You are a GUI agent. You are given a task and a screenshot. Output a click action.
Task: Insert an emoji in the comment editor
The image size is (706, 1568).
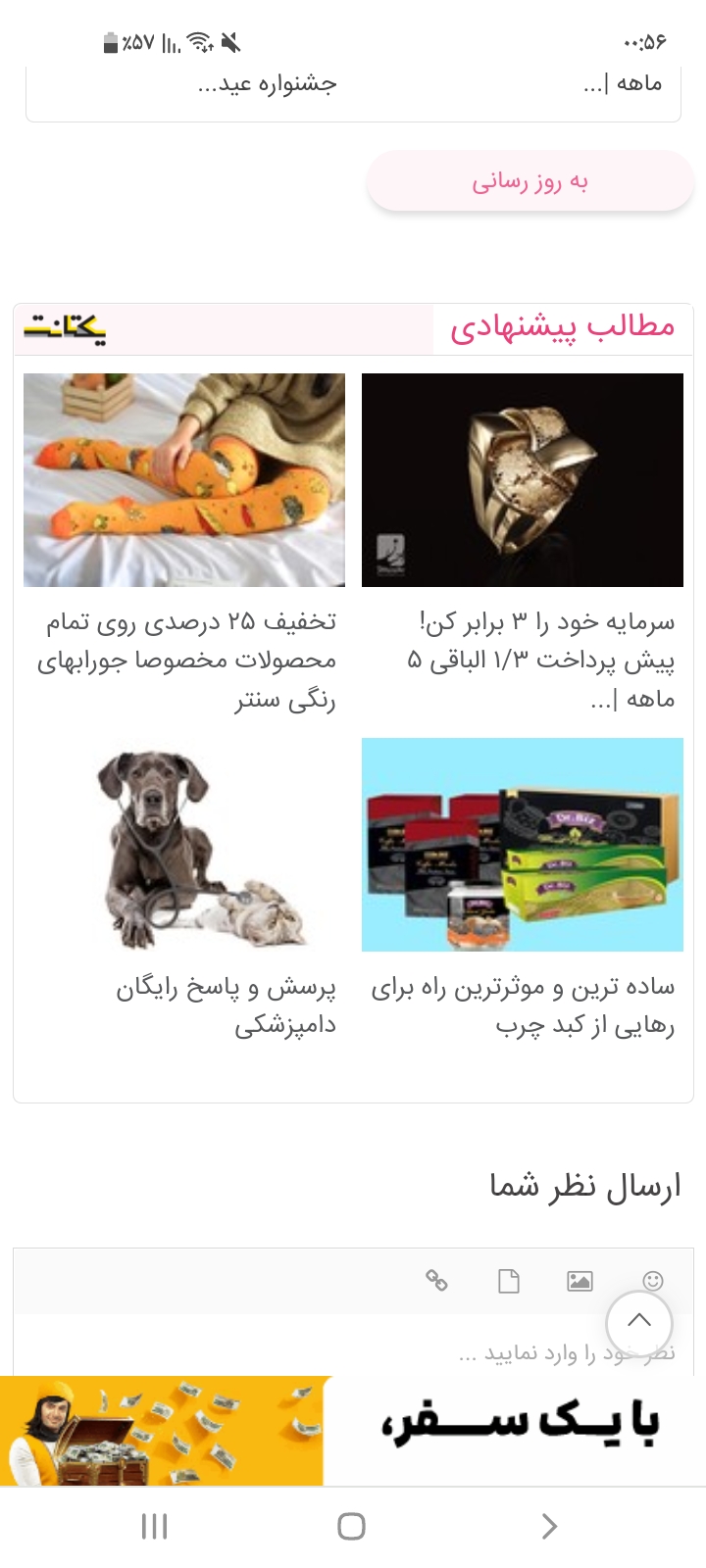(x=653, y=1281)
